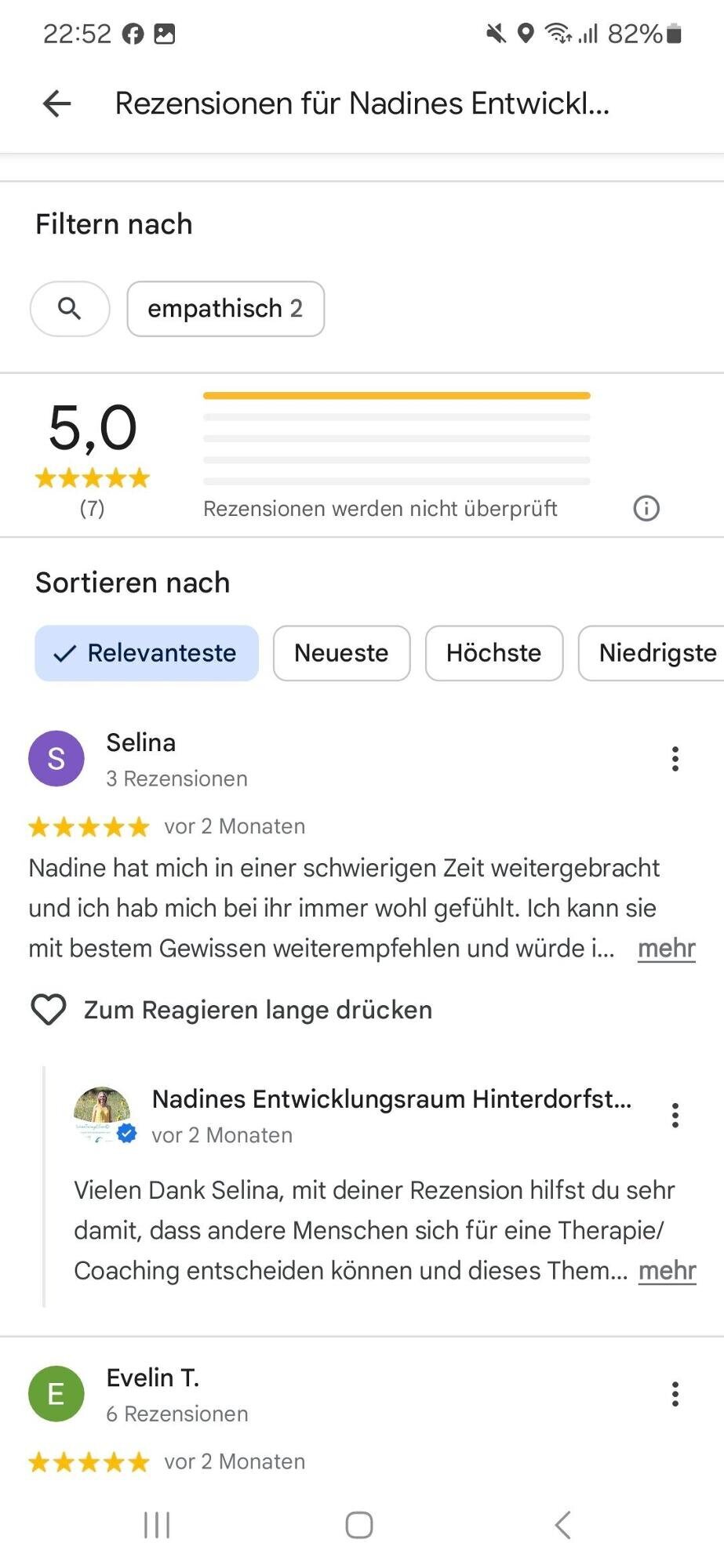Expand Selina's review with mehr
The width and height of the screenshot is (724, 1568).
[666, 949]
